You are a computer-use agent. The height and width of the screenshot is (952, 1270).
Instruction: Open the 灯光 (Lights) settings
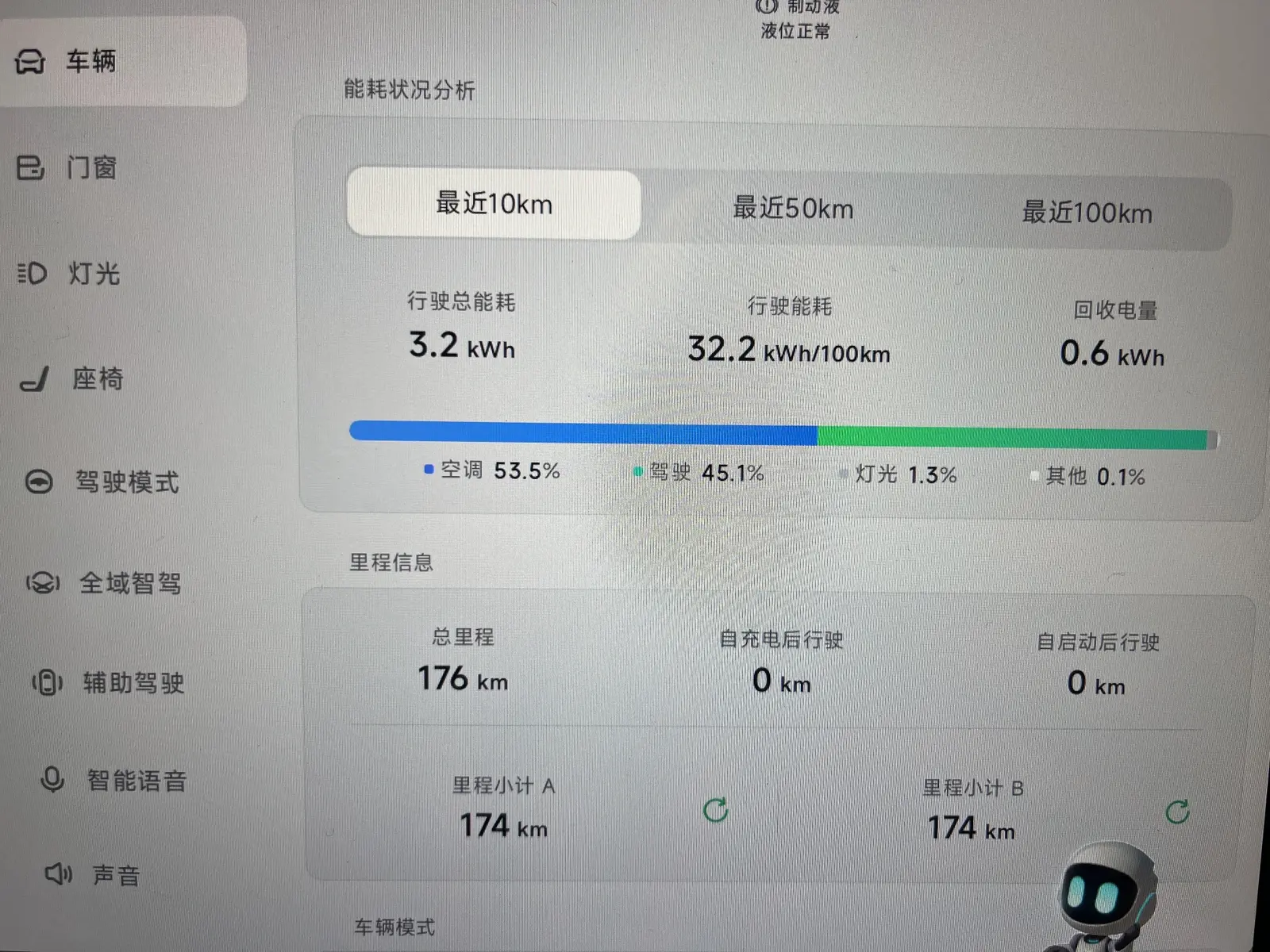[91, 274]
